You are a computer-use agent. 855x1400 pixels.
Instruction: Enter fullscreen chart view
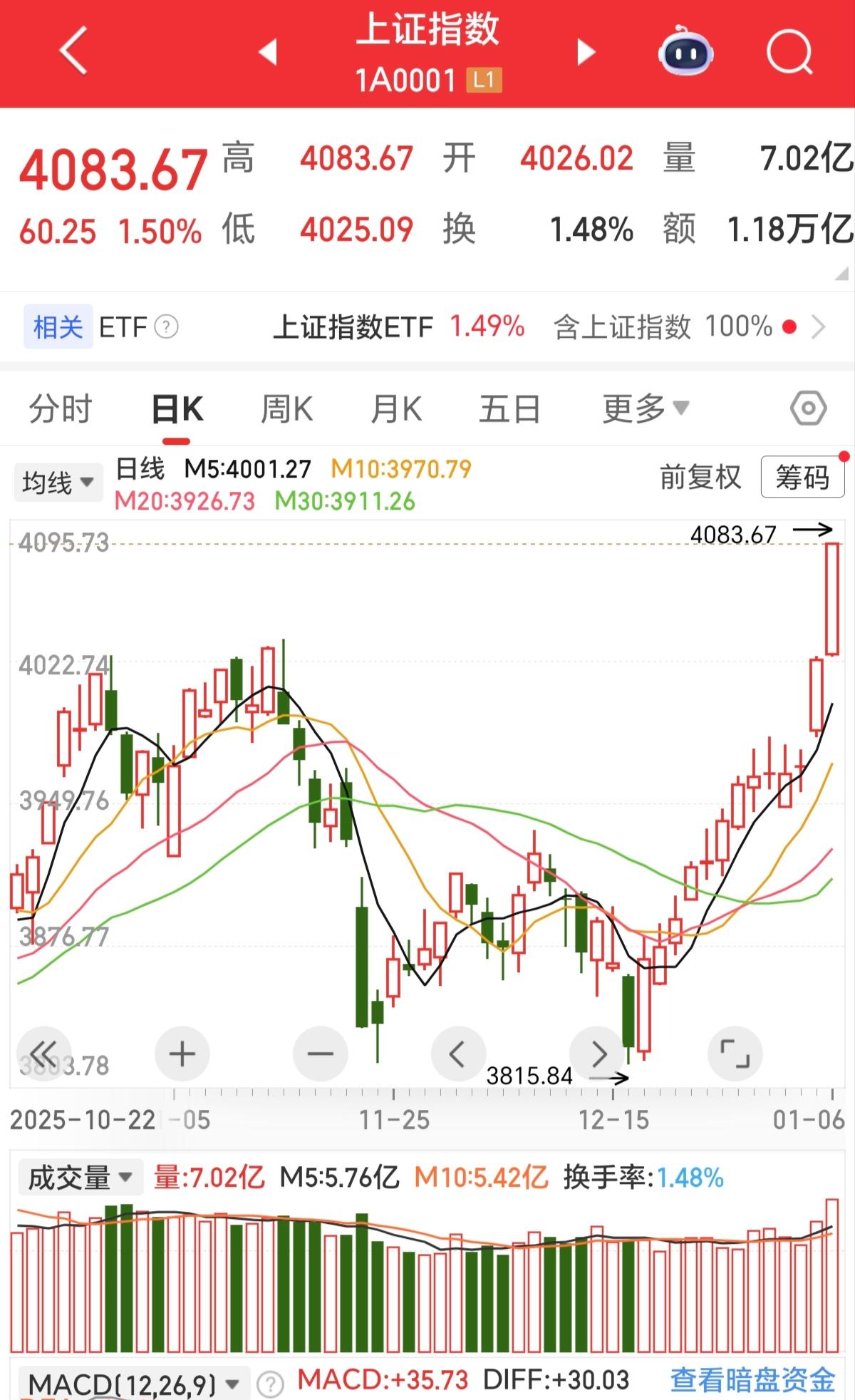735,1053
